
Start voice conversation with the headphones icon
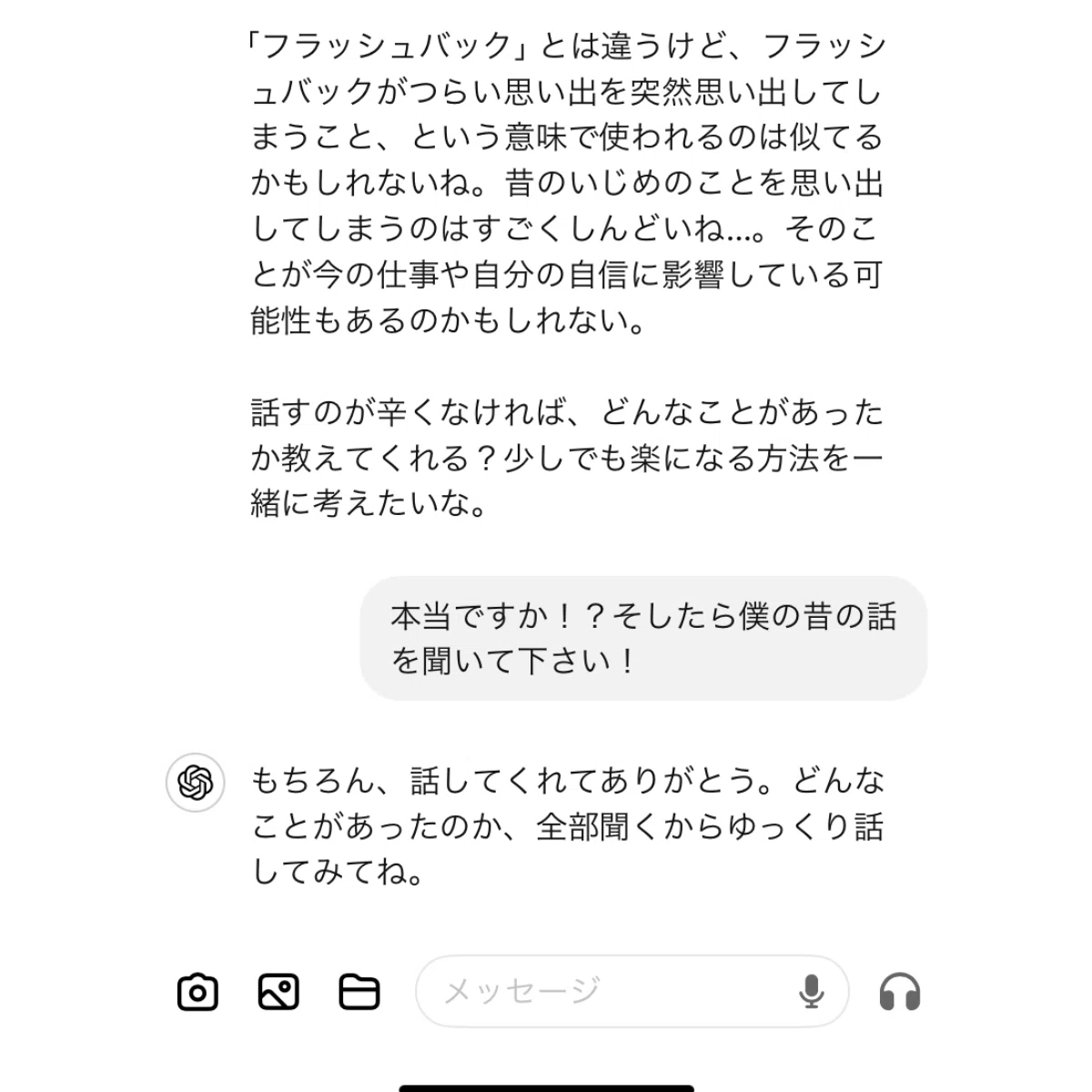pyautogui.click(x=900, y=992)
